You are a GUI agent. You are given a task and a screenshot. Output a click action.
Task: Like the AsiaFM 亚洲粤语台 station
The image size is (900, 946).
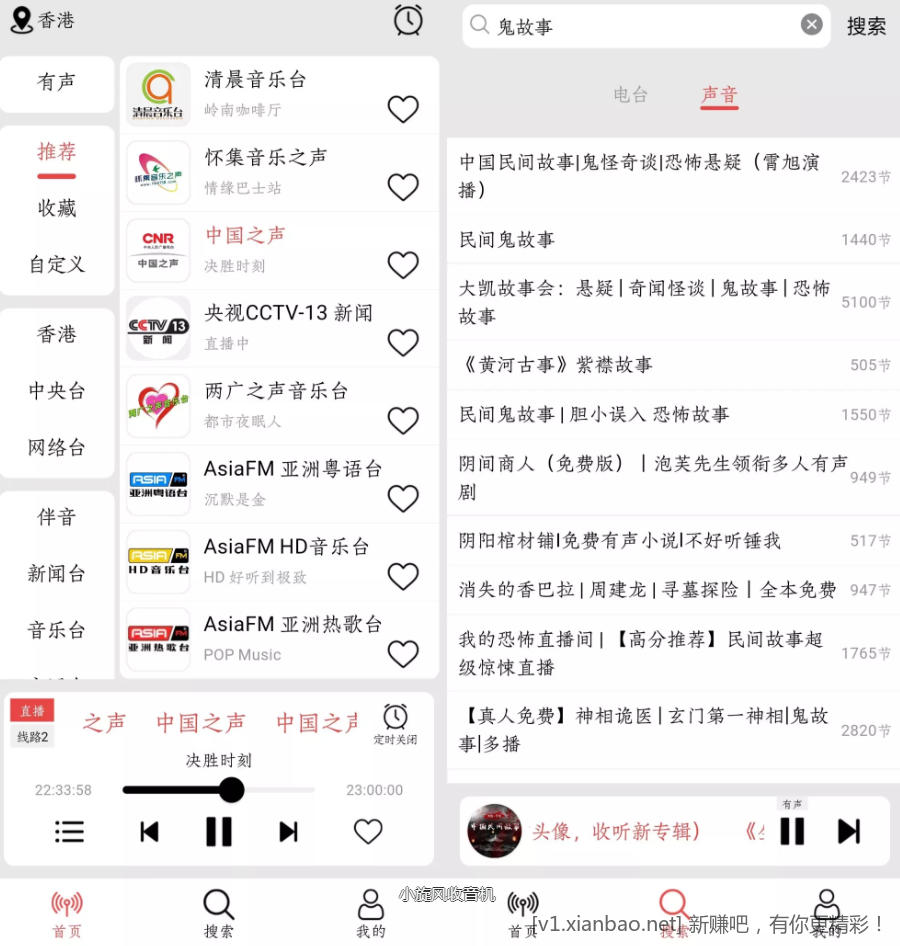(402, 499)
